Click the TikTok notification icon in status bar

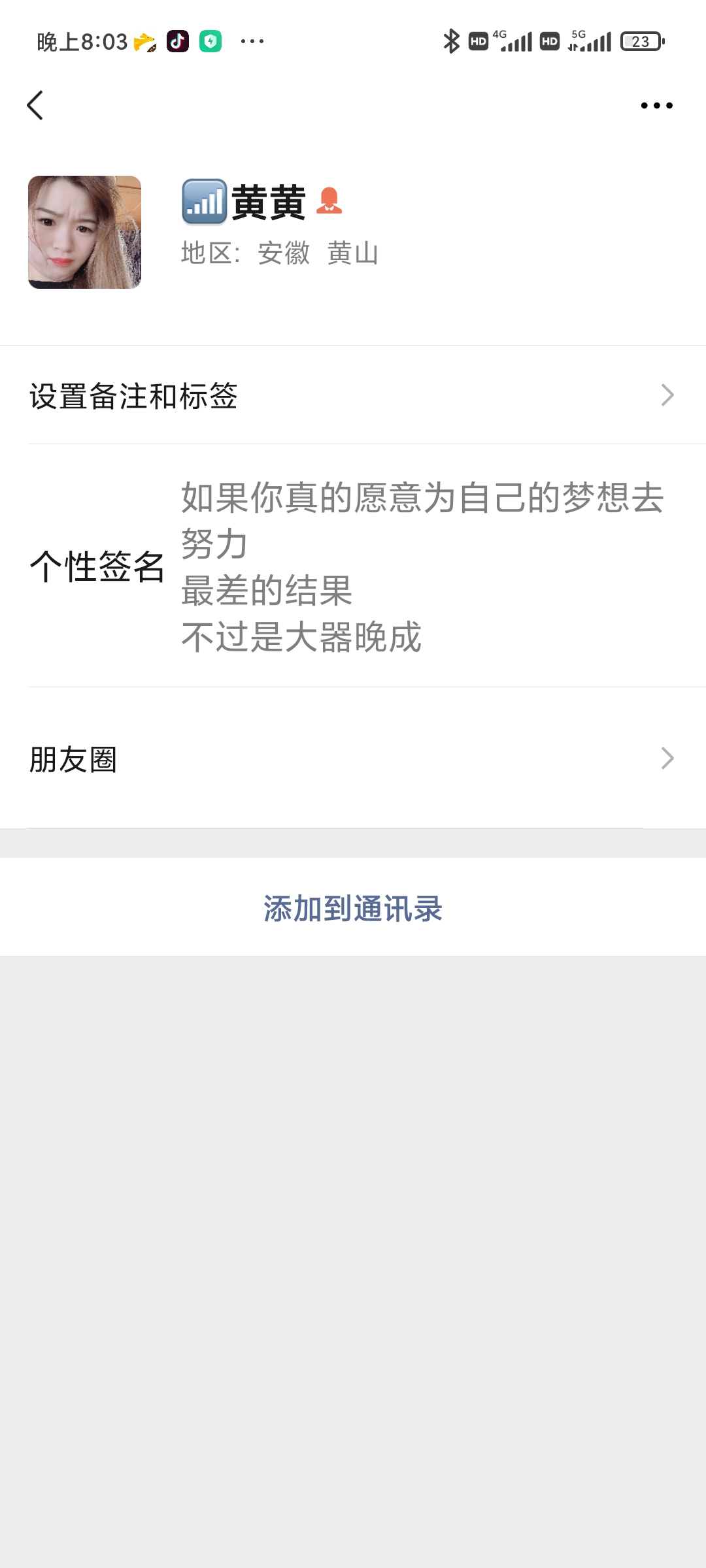(x=176, y=41)
